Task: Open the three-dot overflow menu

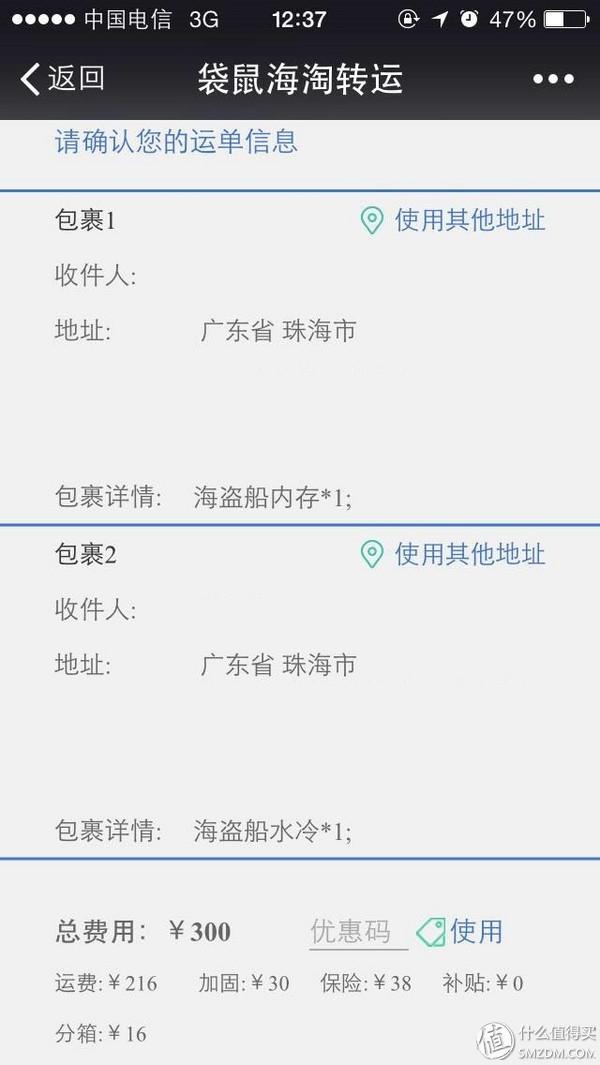Action: [553, 79]
